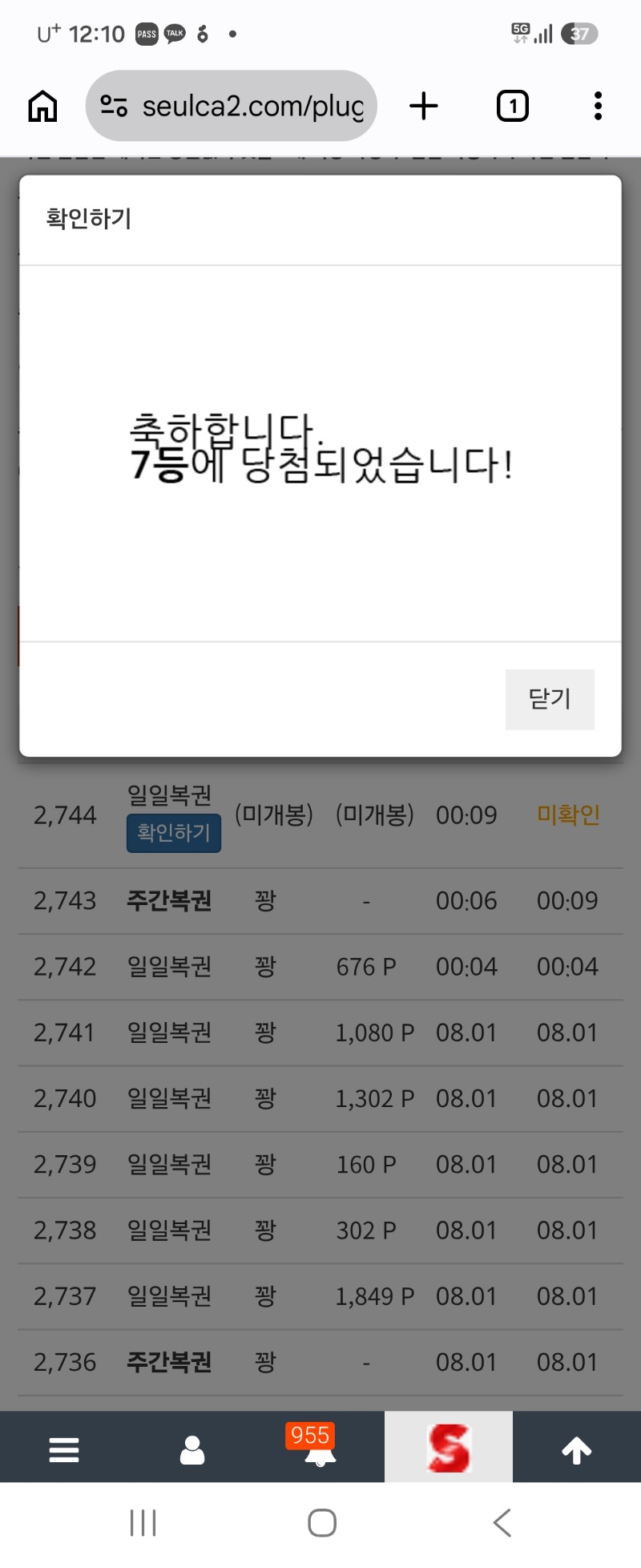Open recent apps from navigation bar
Screen dimensions: 641x1568
click(143, 1522)
